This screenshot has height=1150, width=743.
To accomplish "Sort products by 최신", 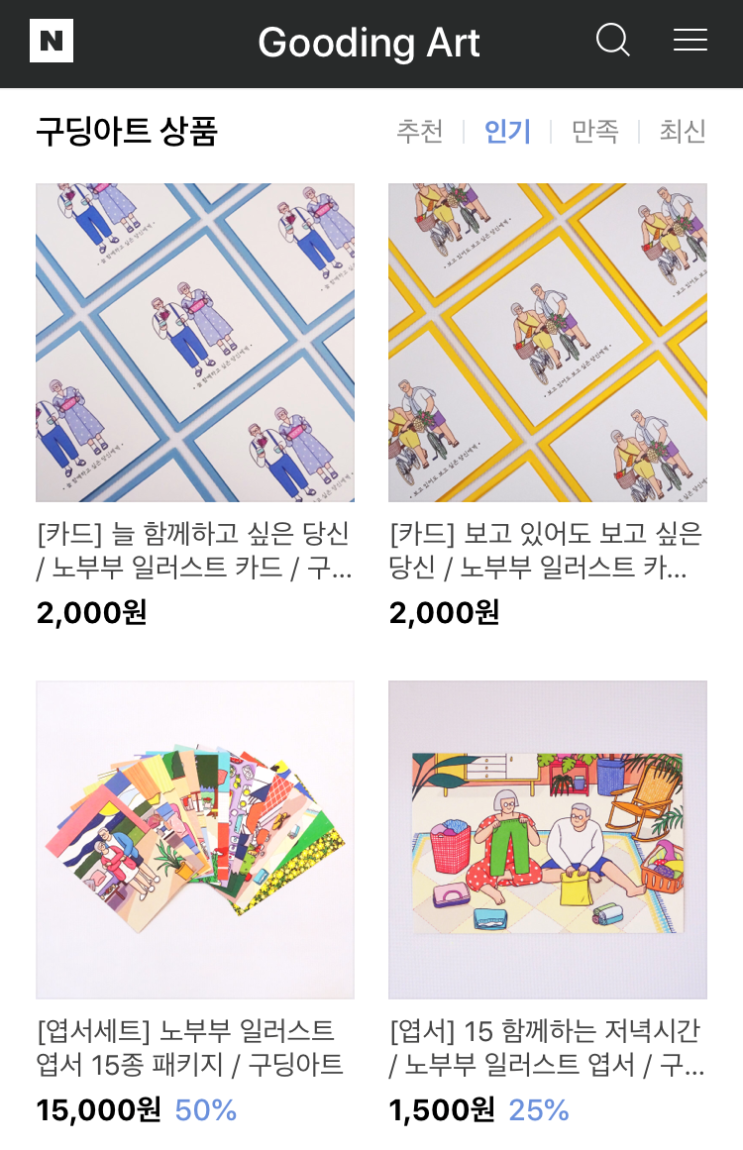I will point(682,131).
